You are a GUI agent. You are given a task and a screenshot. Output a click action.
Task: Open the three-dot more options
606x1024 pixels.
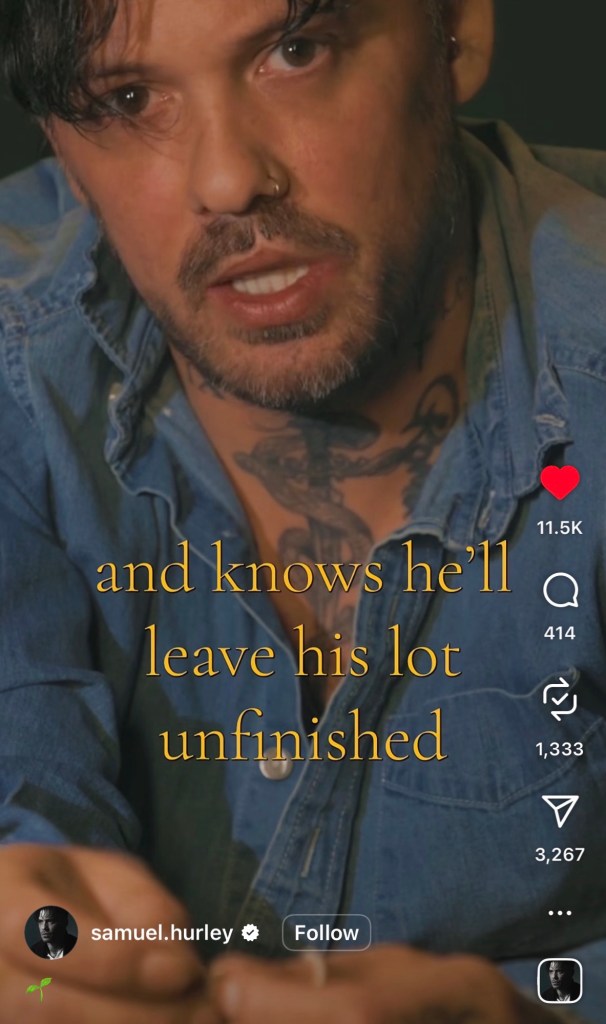pyautogui.click(x=559, y=913)
